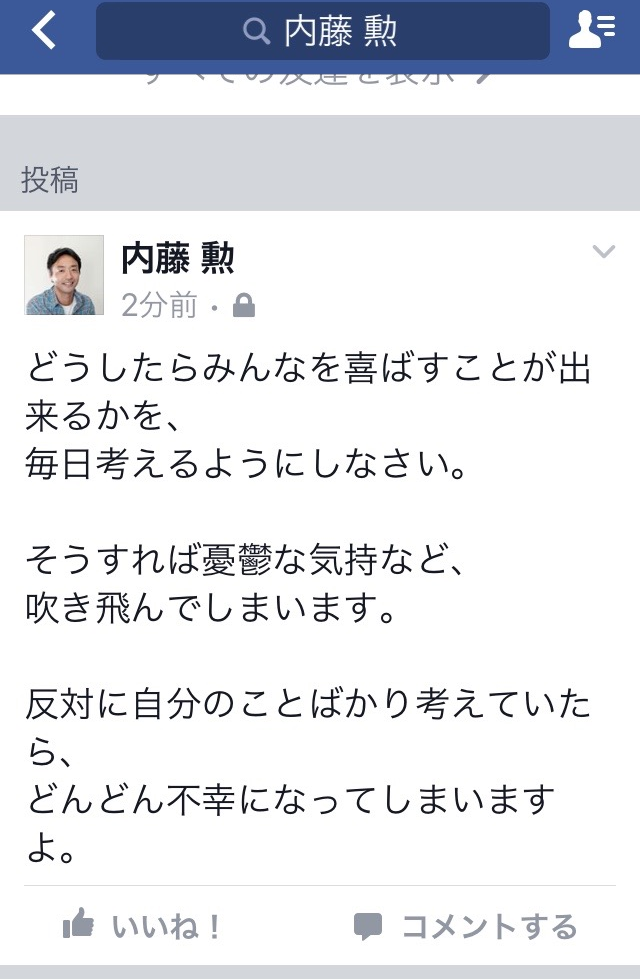This screenshot has height=979, width=640.
Task: Open the friends list icon at top right
Action: click(591, 31)
